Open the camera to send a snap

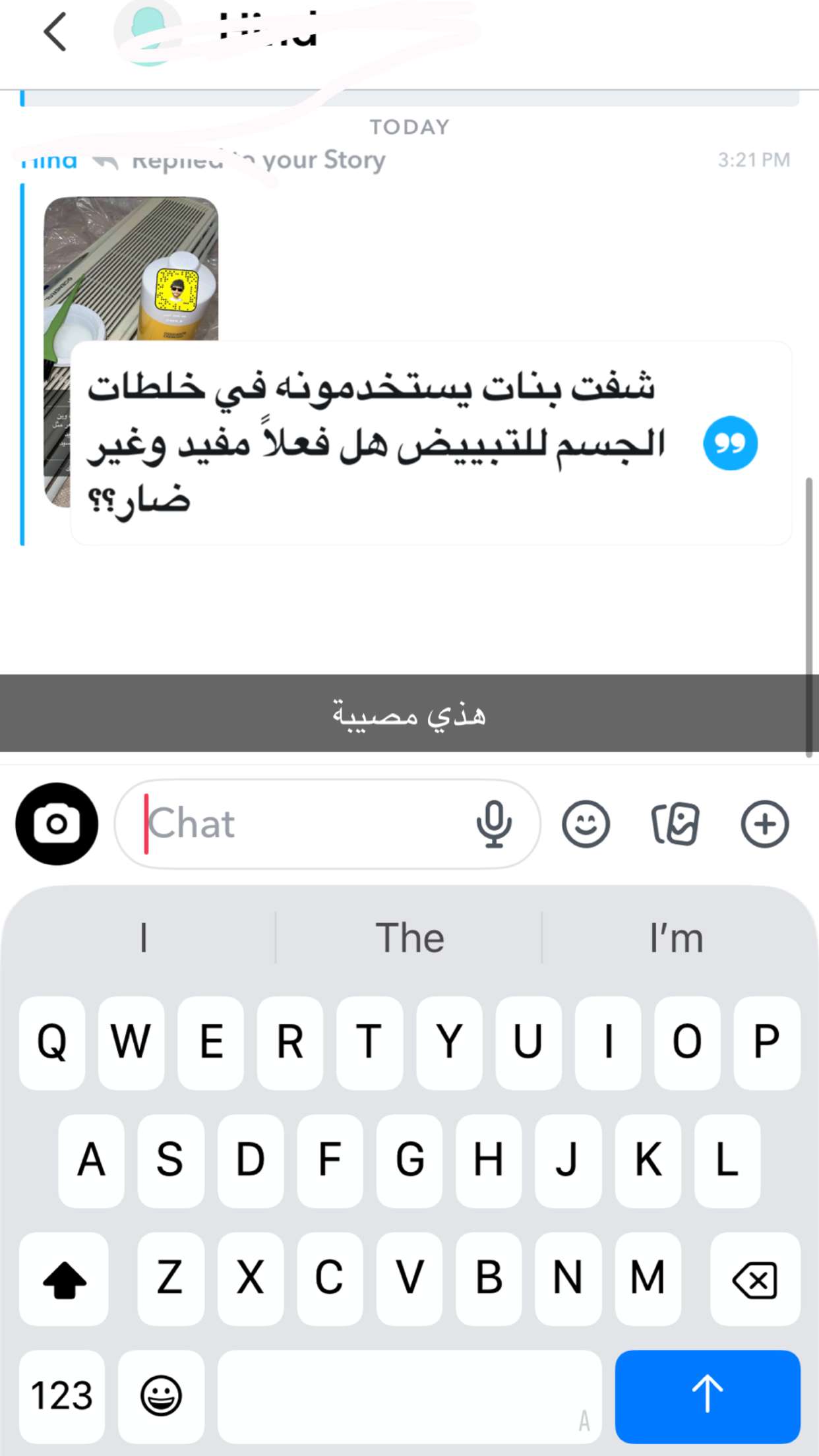tap(57, 824)
